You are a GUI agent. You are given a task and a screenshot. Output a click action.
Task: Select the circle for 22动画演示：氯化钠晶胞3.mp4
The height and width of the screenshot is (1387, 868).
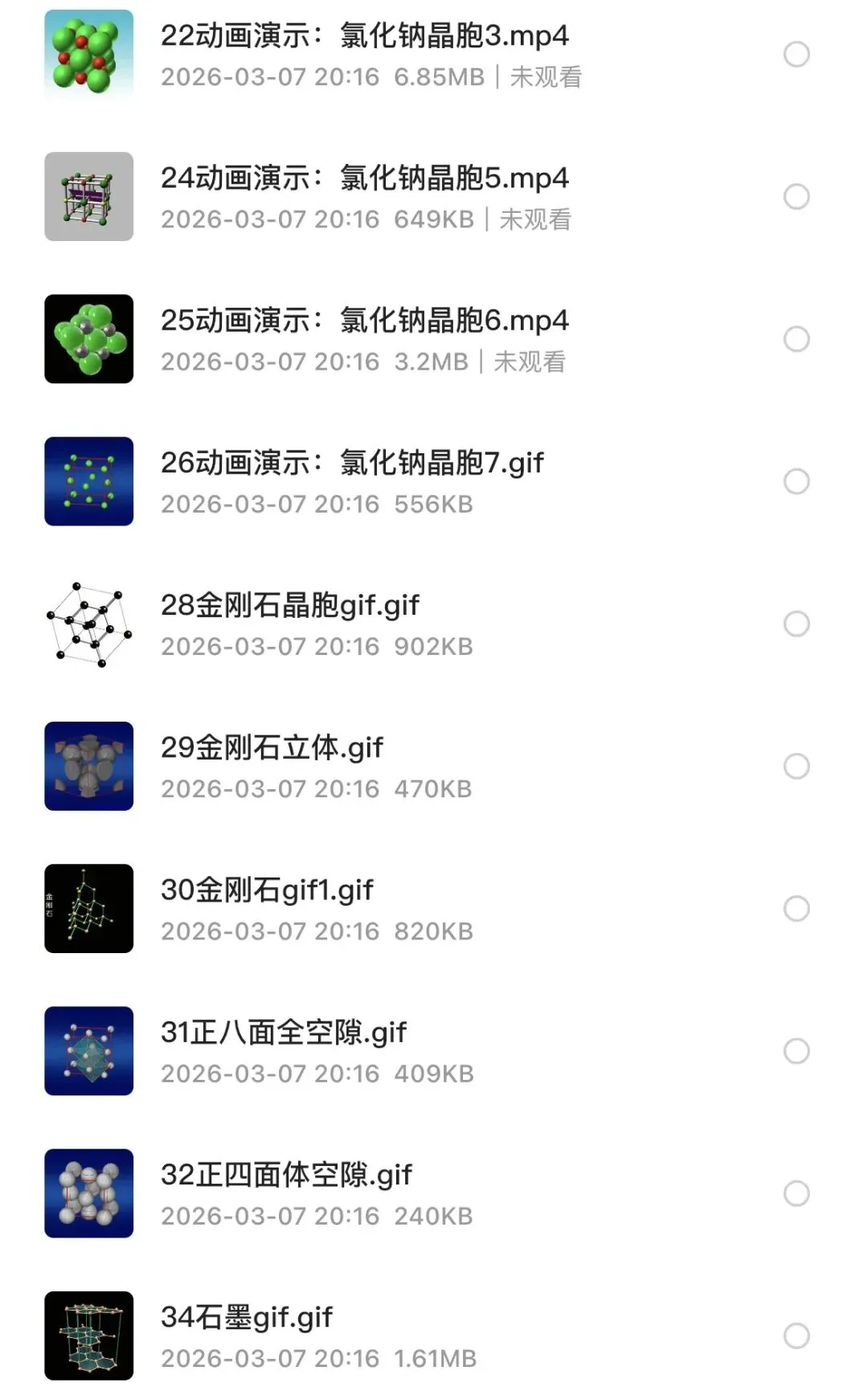pos(796,55)
